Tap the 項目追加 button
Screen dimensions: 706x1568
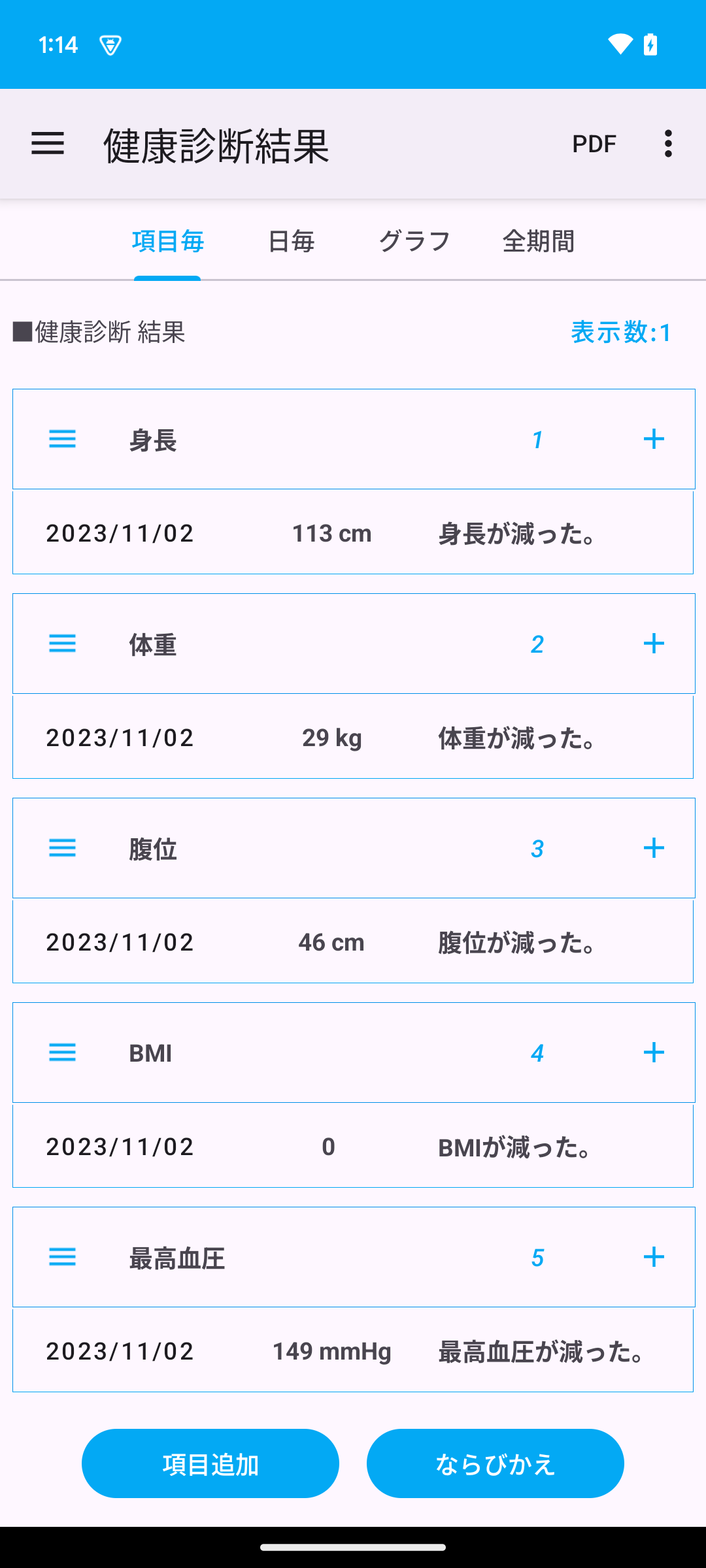pyautogui.click(x=210, y=1463)
